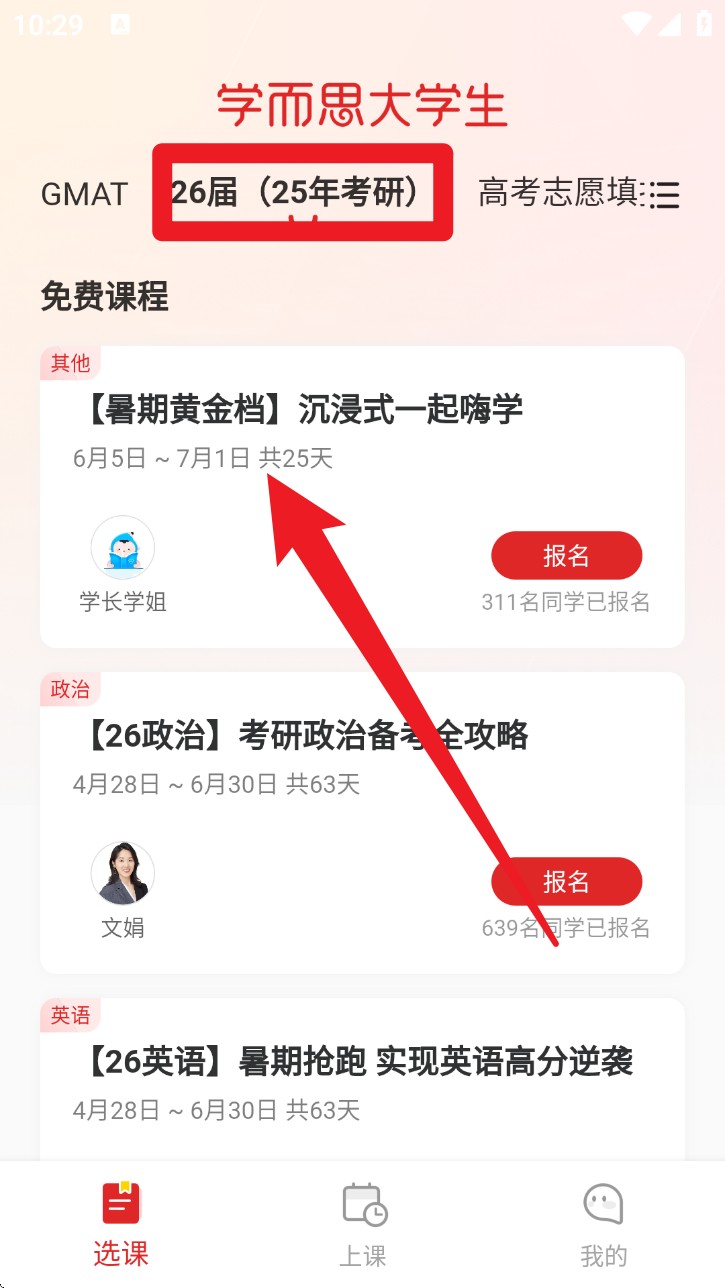Open the 我的 profile tab
Viewport: 725px width, 1288px height.
click(603, 1224)
